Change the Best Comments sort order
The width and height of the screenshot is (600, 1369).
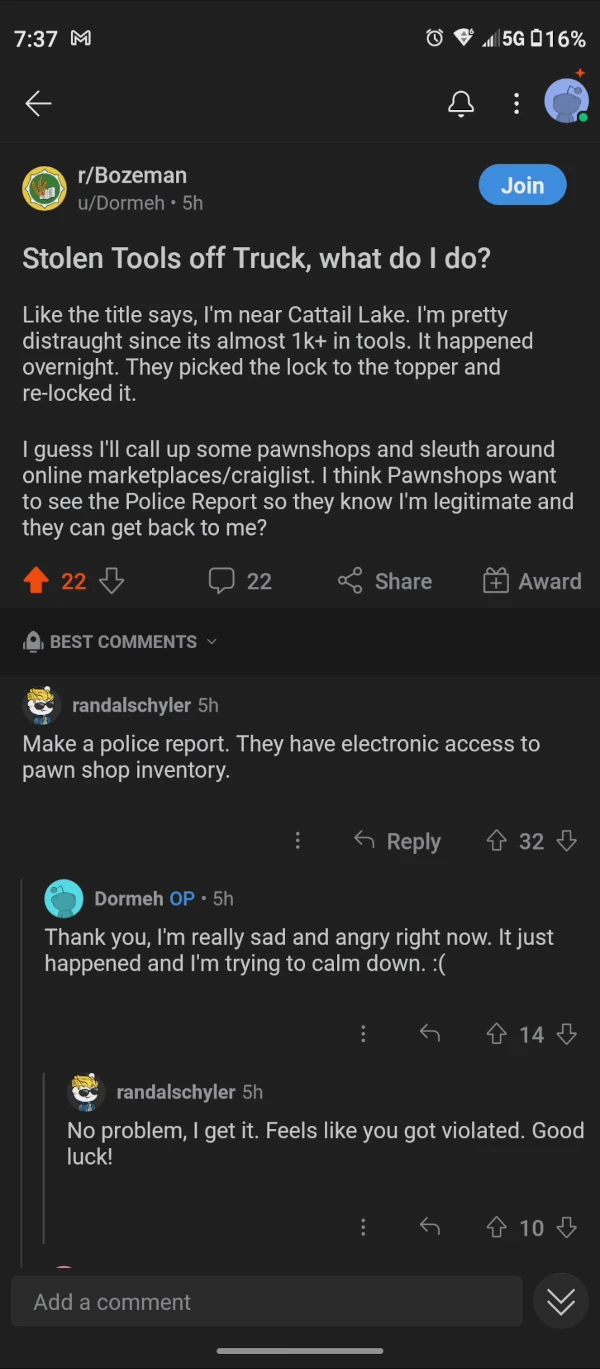coord(122,642)
